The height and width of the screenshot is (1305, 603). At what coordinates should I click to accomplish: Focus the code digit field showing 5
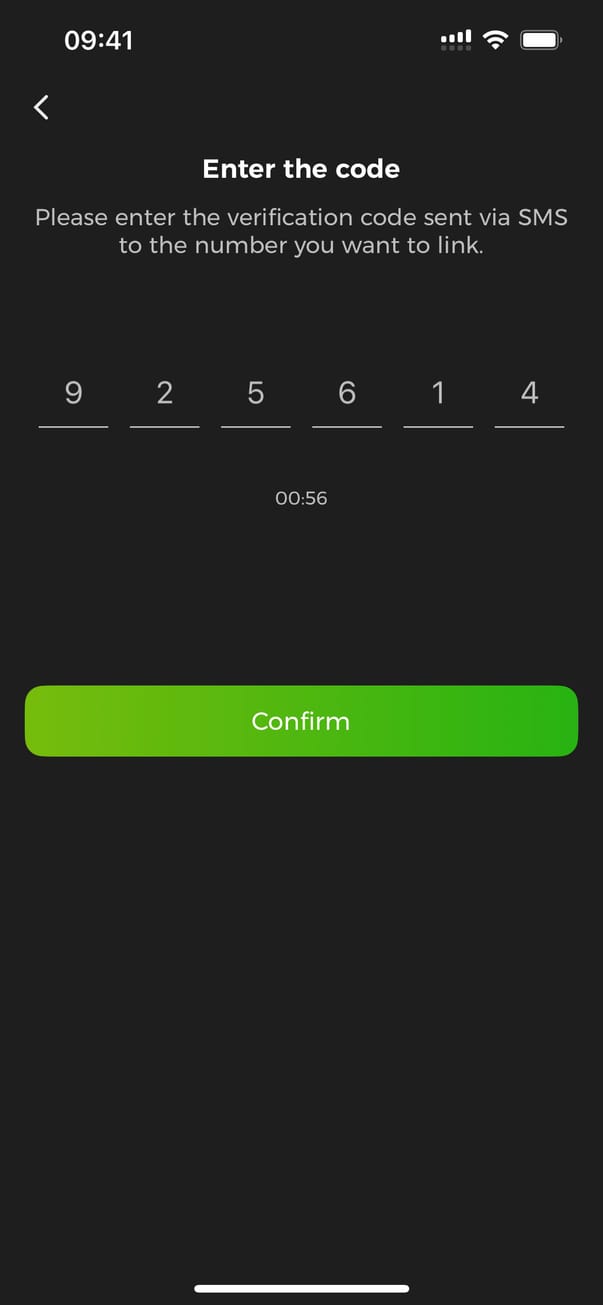(256, 394)
